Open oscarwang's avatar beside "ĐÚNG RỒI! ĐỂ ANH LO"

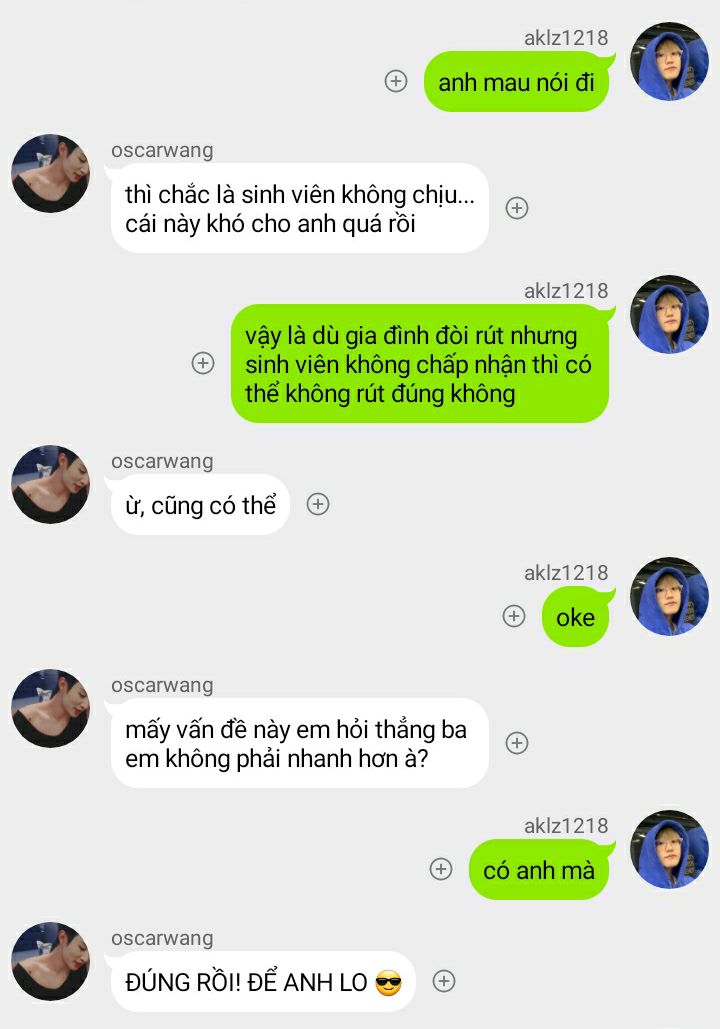point(50,962)
